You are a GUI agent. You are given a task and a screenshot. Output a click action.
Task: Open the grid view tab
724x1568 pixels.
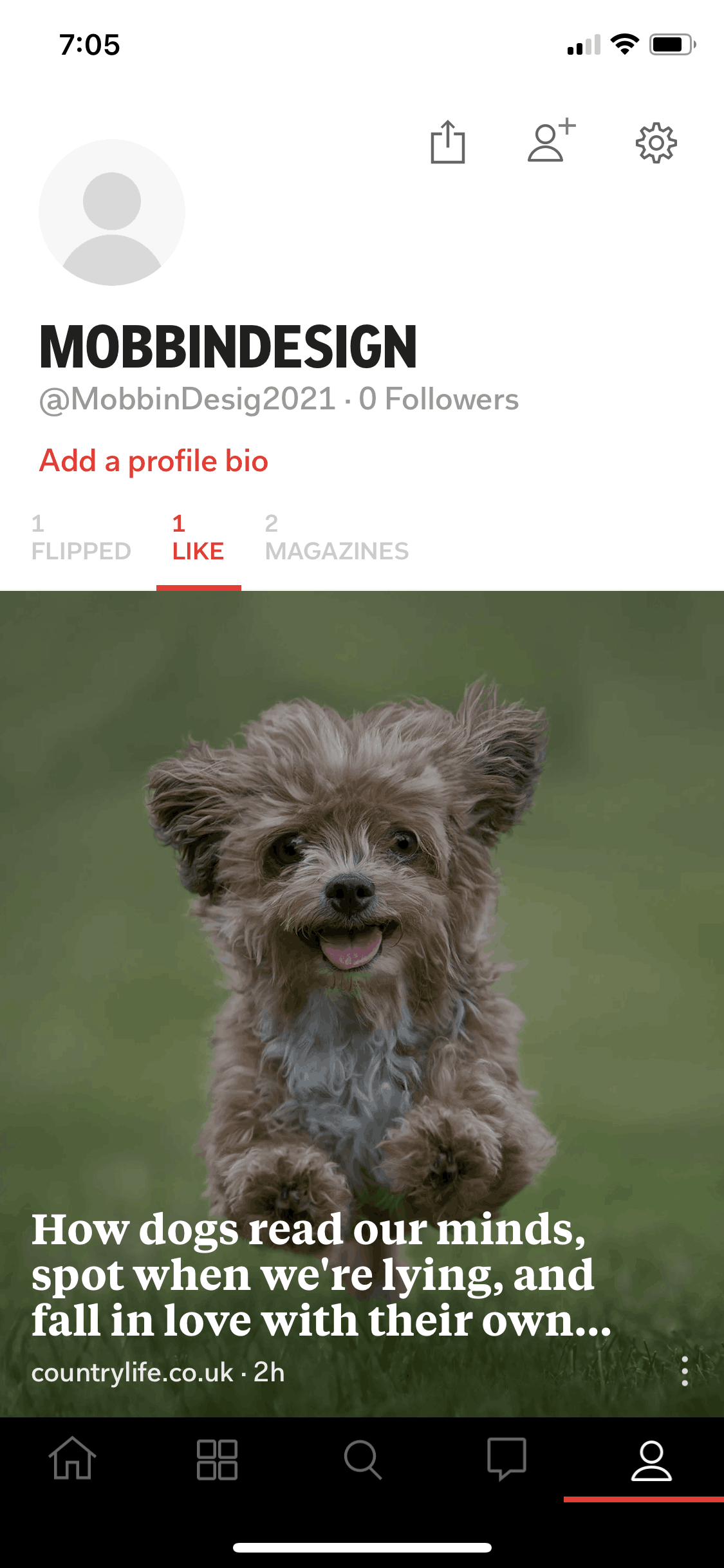[217, 1460]
